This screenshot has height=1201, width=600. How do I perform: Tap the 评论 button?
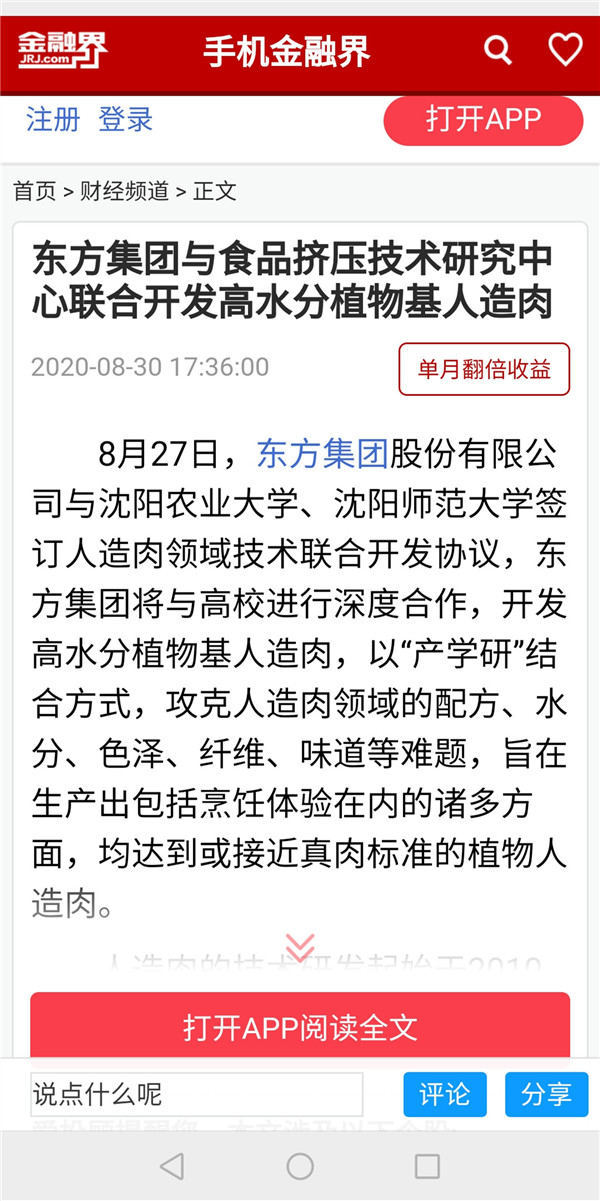click(444, 1094)
